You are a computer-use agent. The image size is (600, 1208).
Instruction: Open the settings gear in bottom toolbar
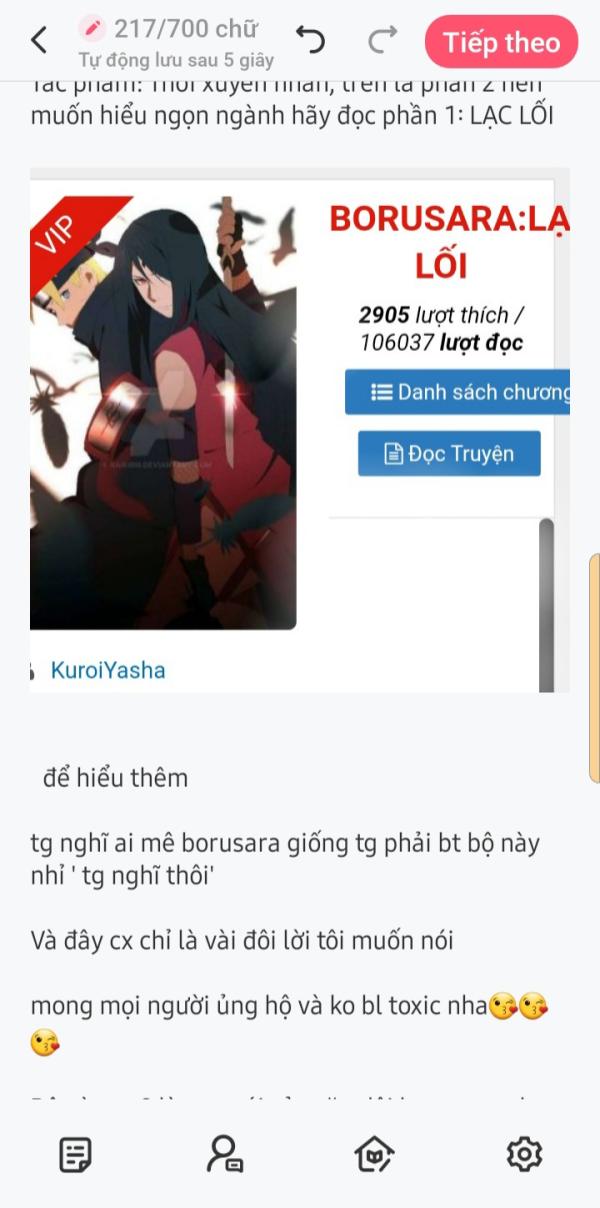pos(524,1154)
